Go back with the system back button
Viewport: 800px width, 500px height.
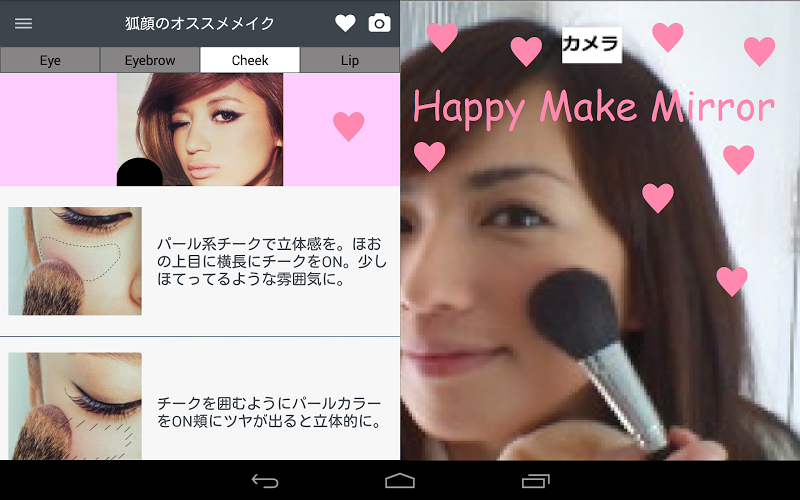point(265,481)
